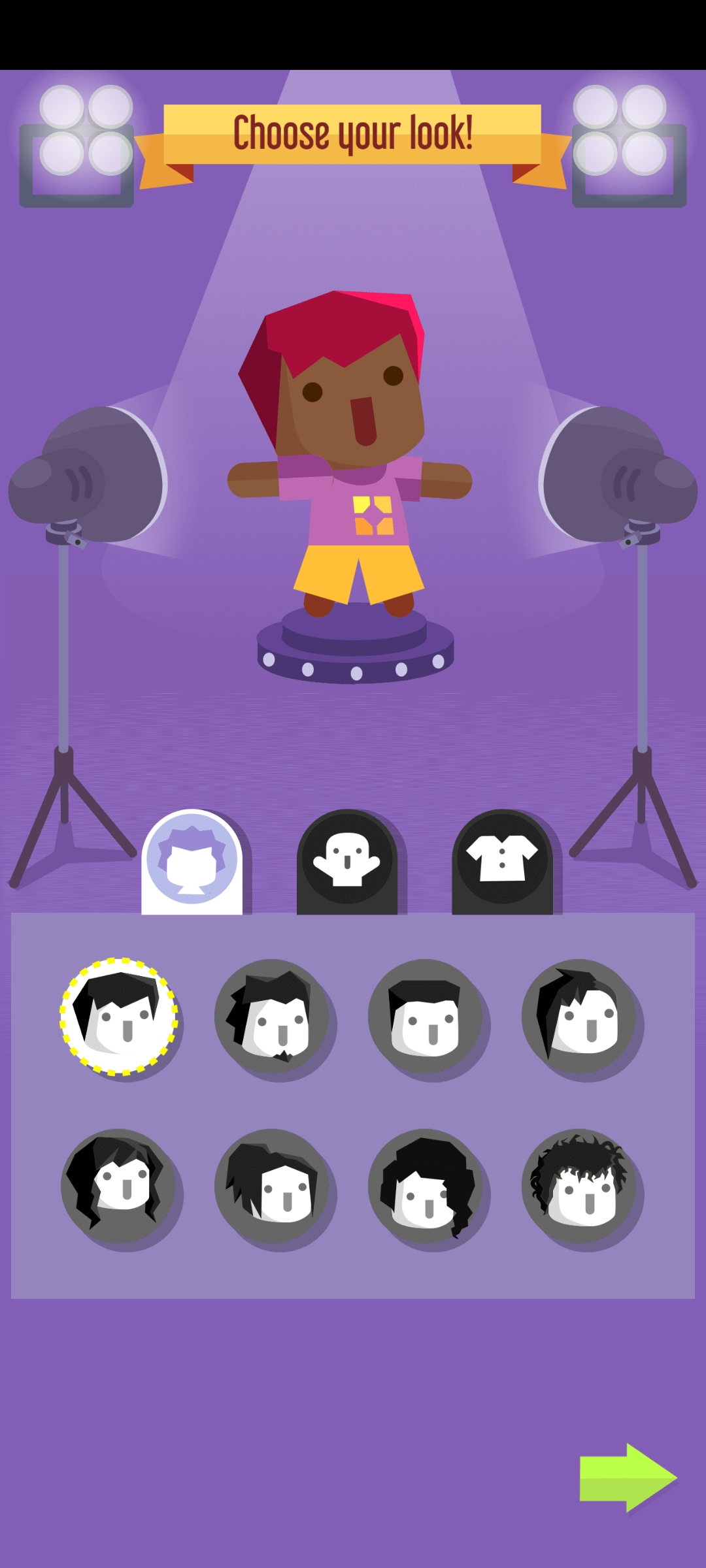The width and height of the screenshot is (706, 1568).
Task: Pick the ponytail hairstyle
Action: [273, 1186]
